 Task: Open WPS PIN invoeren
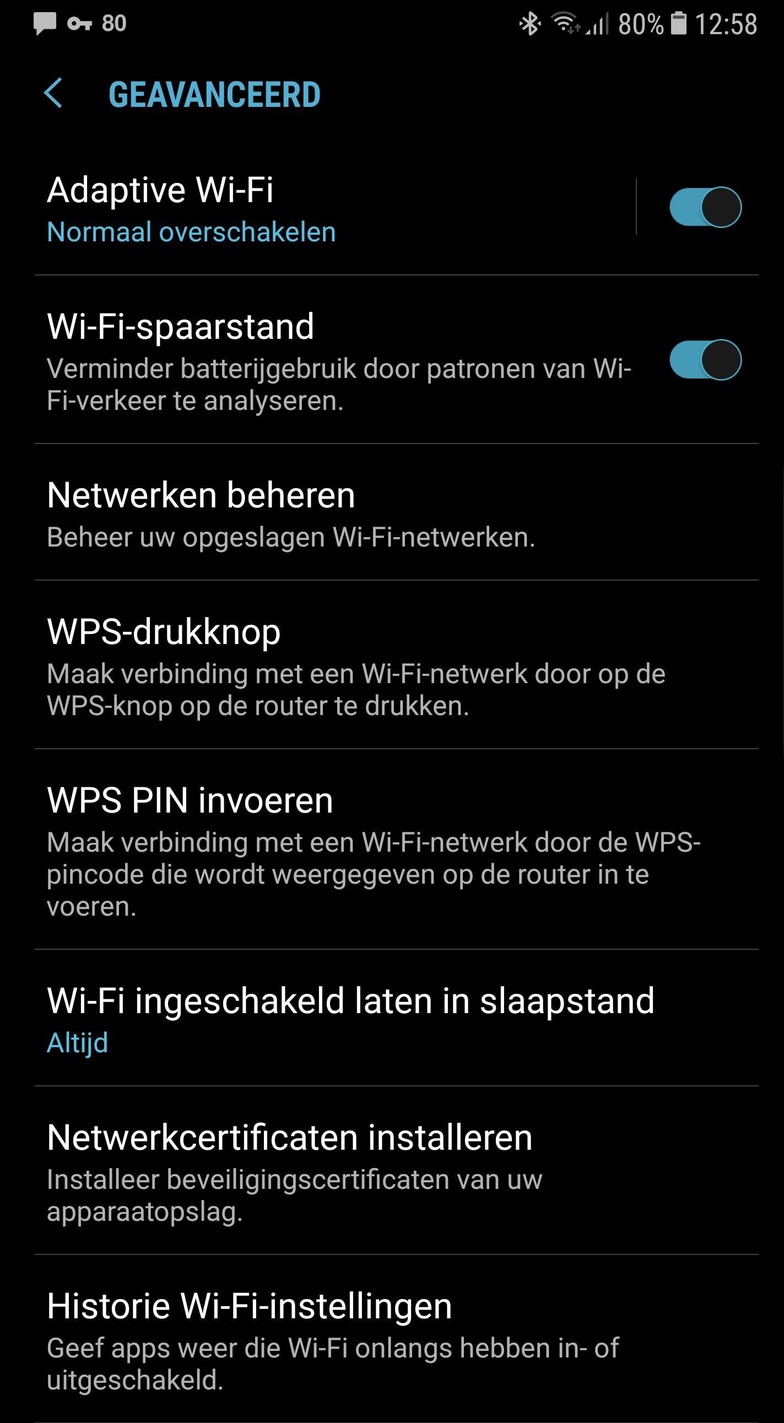point(300,850)
